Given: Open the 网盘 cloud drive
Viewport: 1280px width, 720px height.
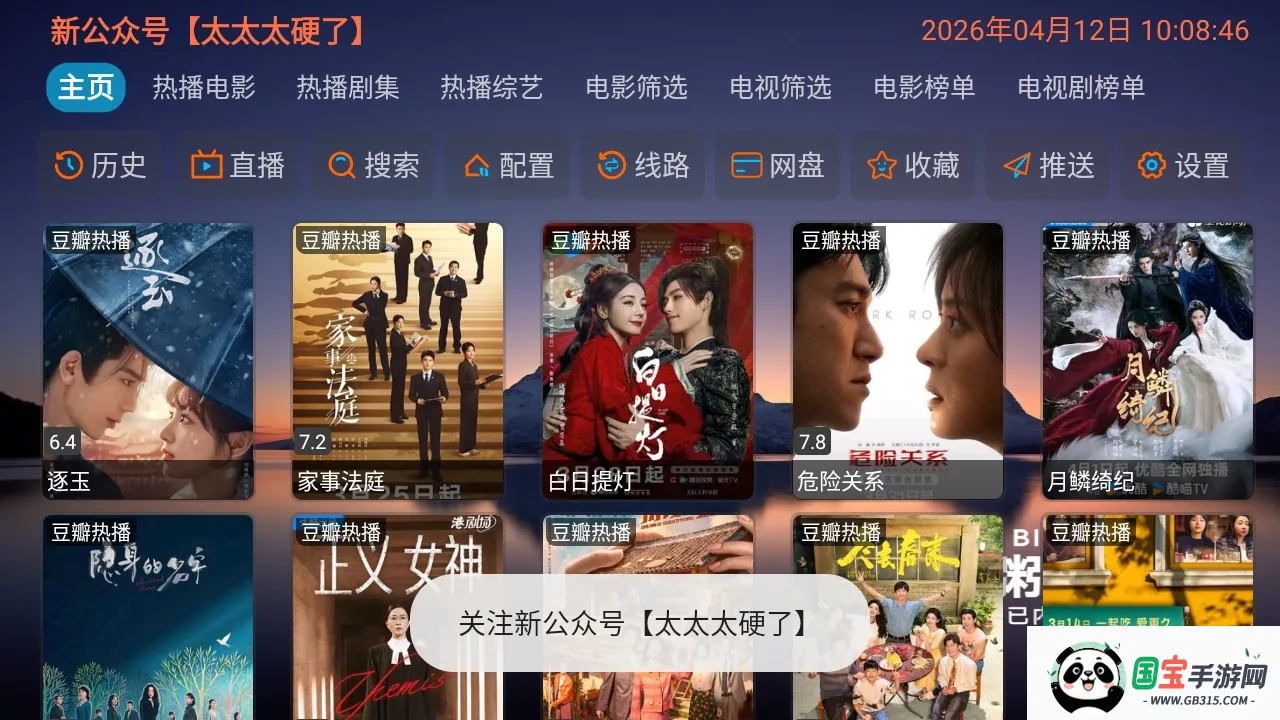Looking at the screenshot, I should click(777, 165).
